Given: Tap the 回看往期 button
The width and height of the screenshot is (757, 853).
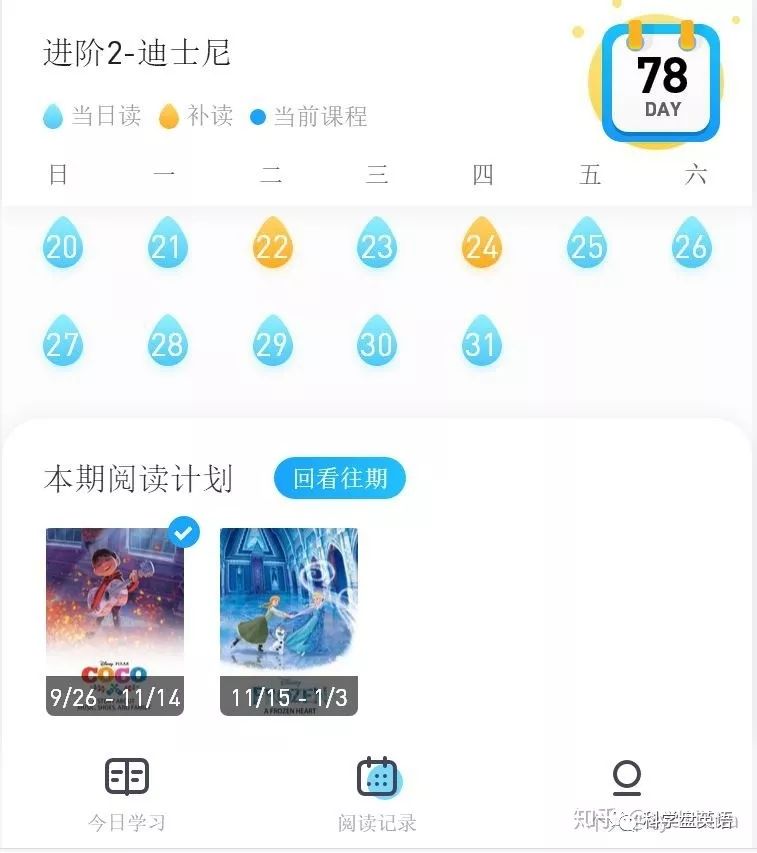Looking at the screenshot, I should 340,478.
